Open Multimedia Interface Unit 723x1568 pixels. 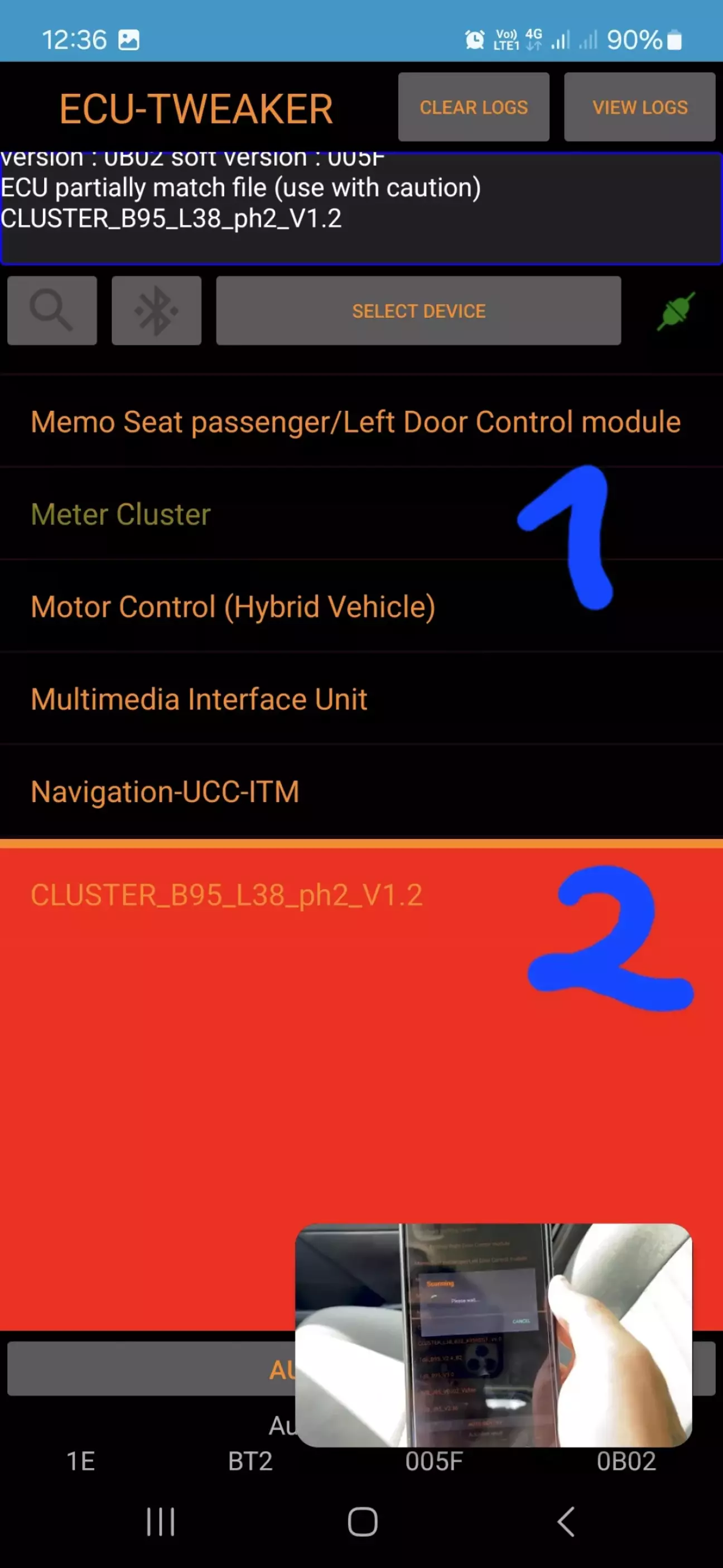pyautogui.click(x=361, y=699)
